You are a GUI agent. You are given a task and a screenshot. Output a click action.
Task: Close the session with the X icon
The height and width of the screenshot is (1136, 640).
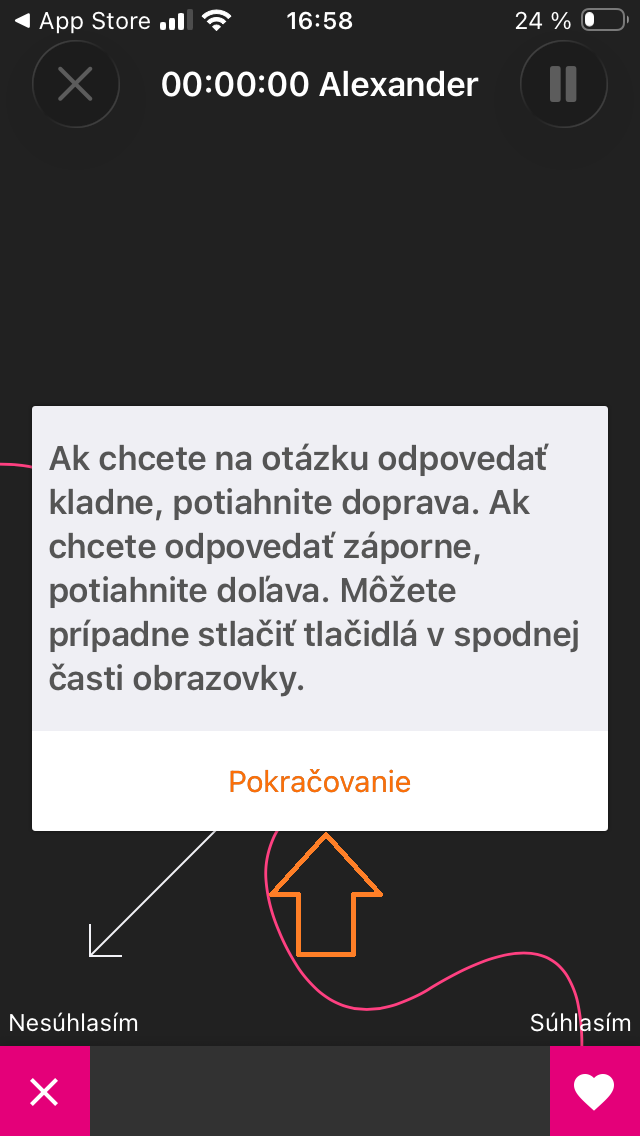pos(76,85)
